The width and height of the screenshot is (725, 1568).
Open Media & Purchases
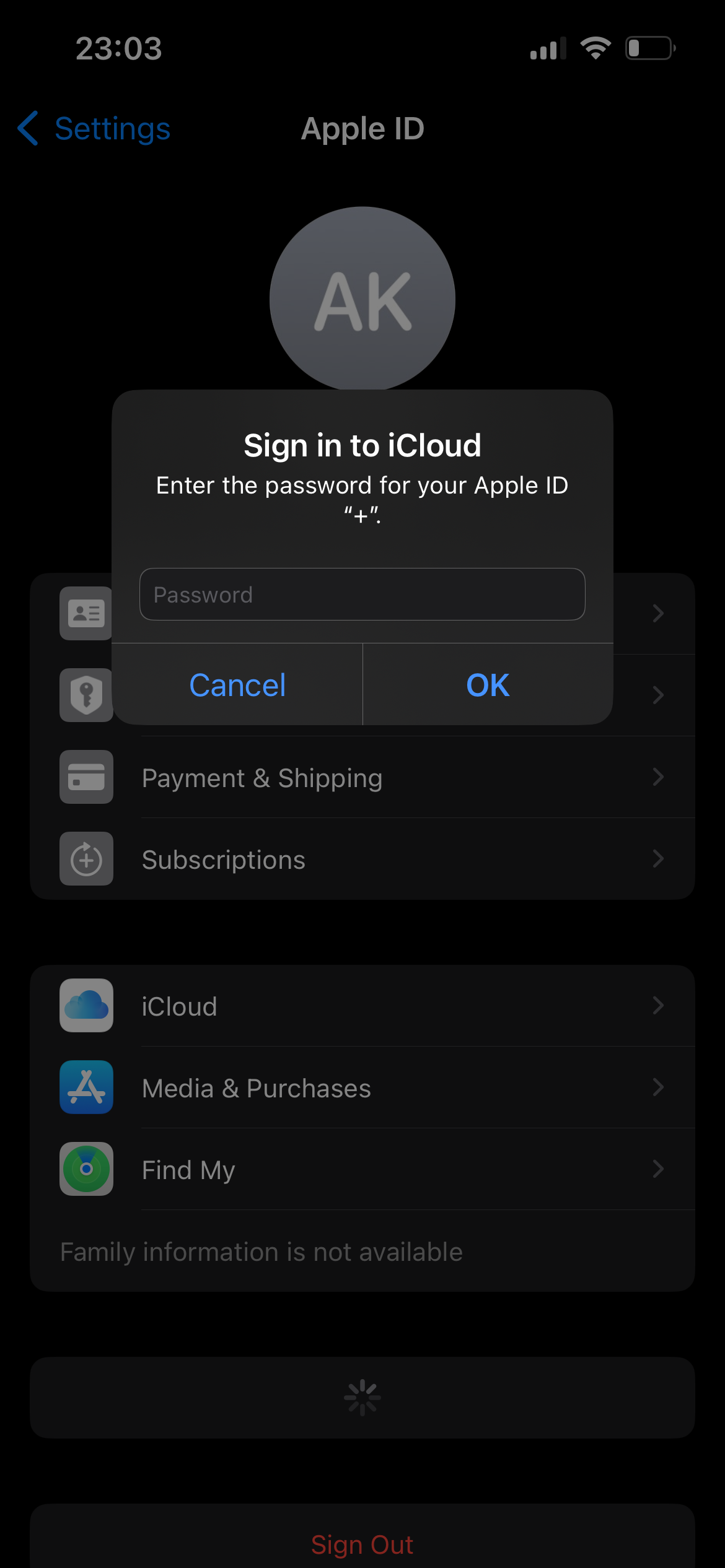click(362, 1088)
